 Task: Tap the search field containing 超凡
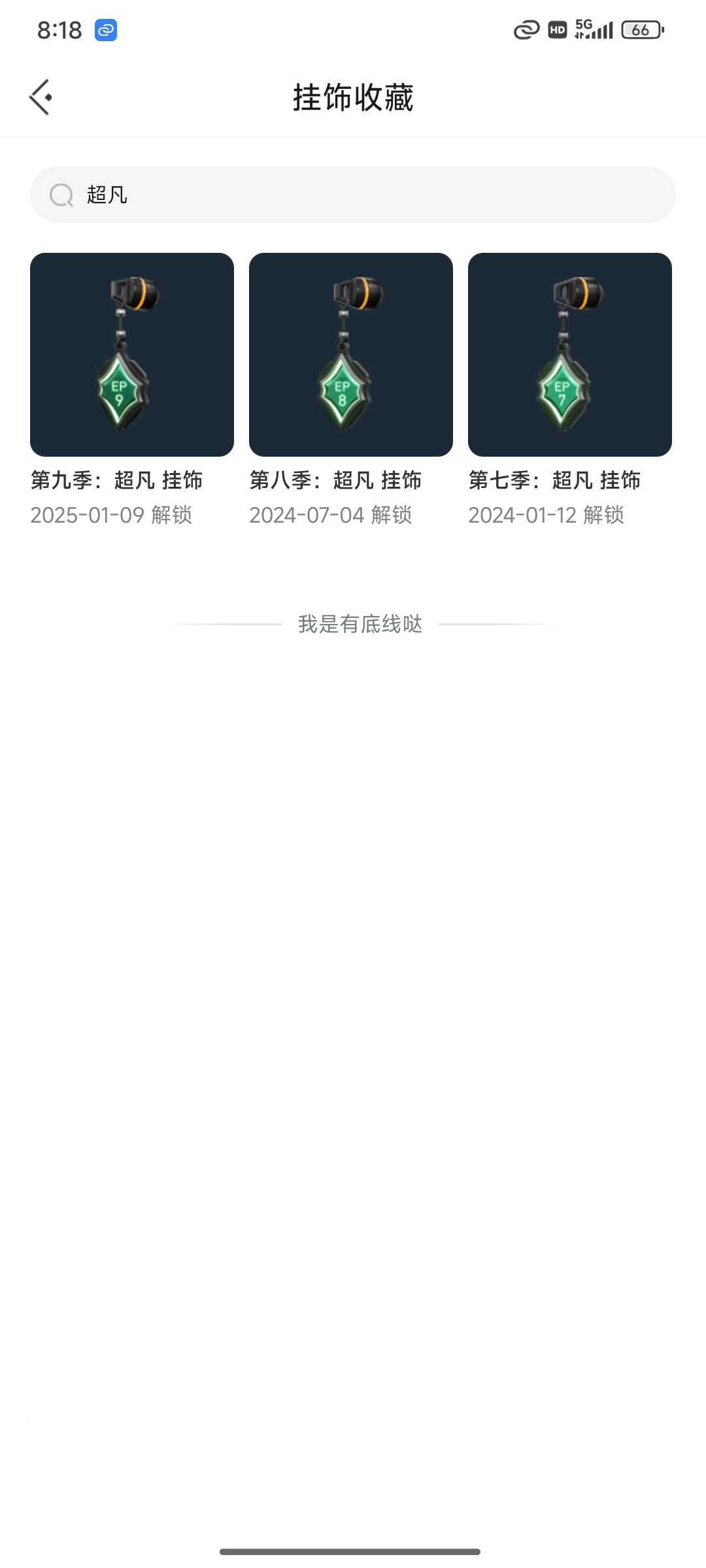coord(353,195)
